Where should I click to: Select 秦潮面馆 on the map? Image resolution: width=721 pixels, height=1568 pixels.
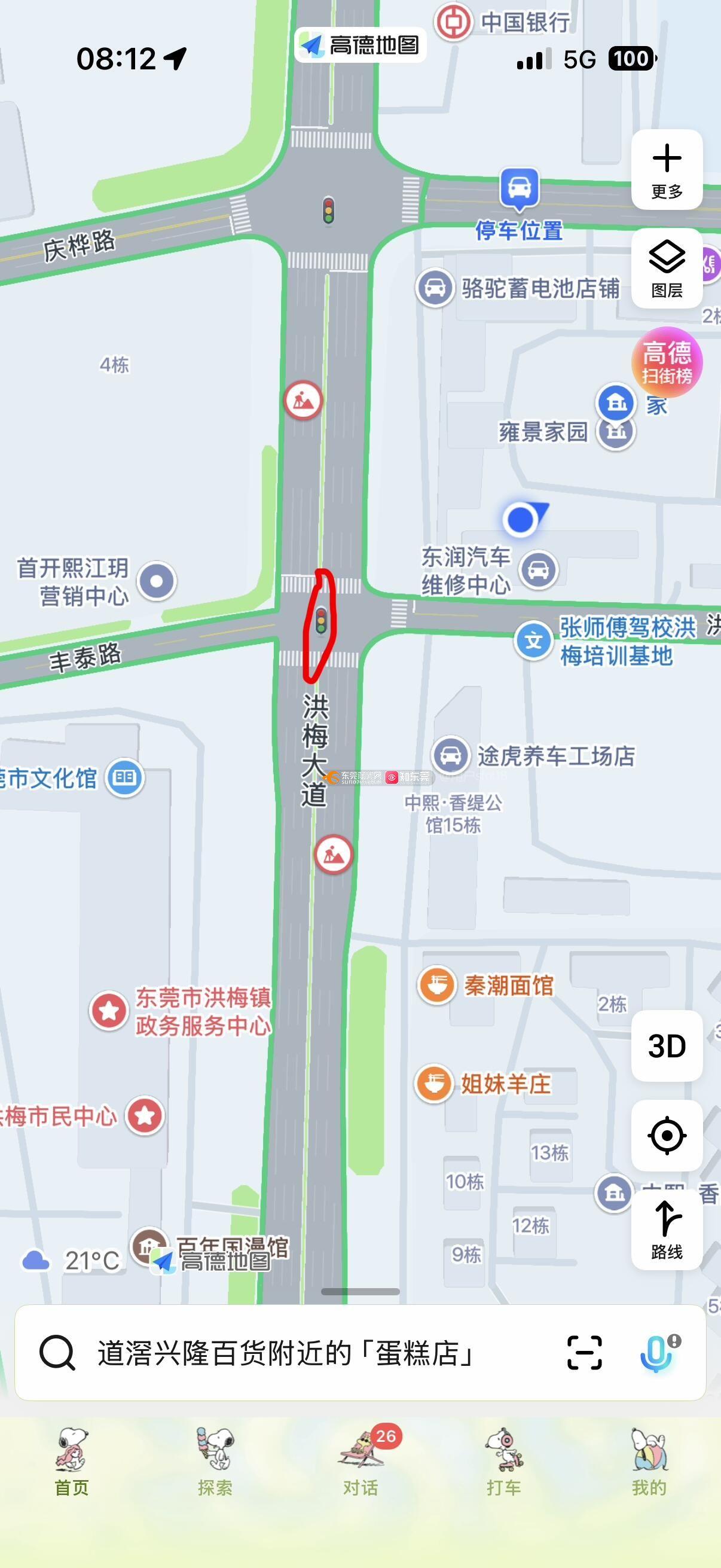[x=436, y=985]
